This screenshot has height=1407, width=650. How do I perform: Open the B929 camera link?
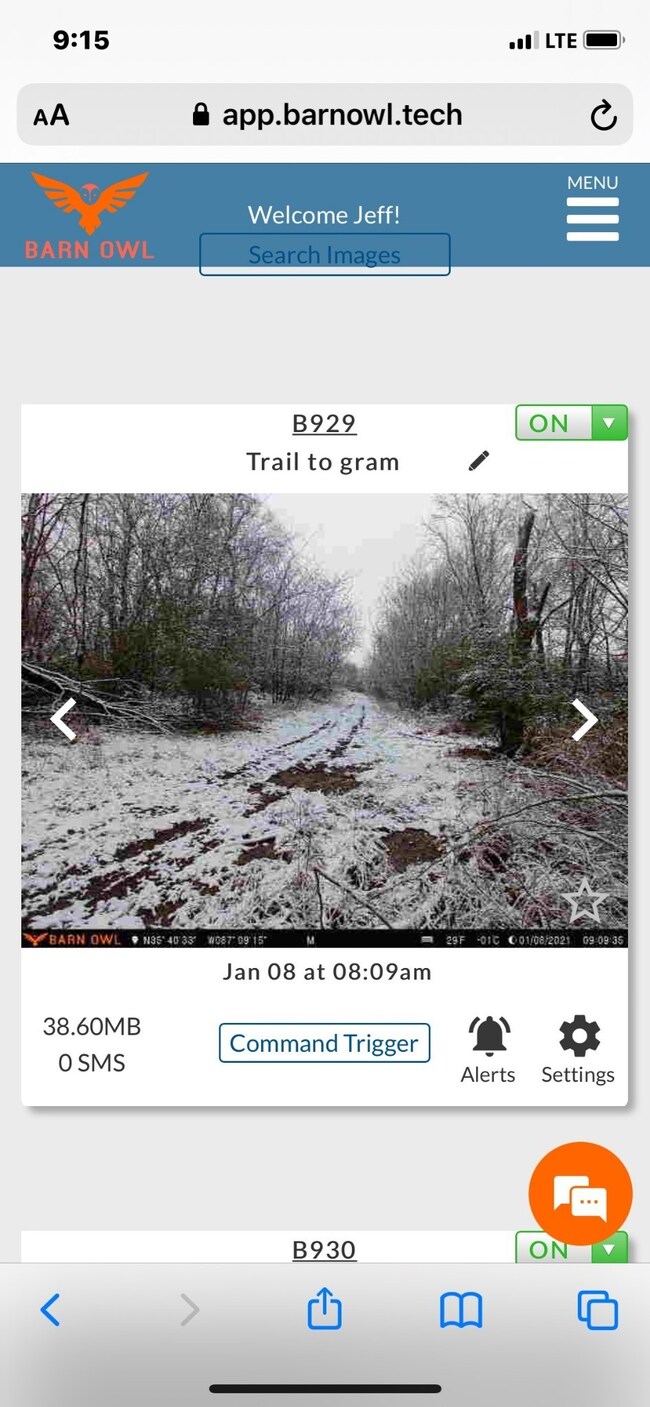coord(324,423)
